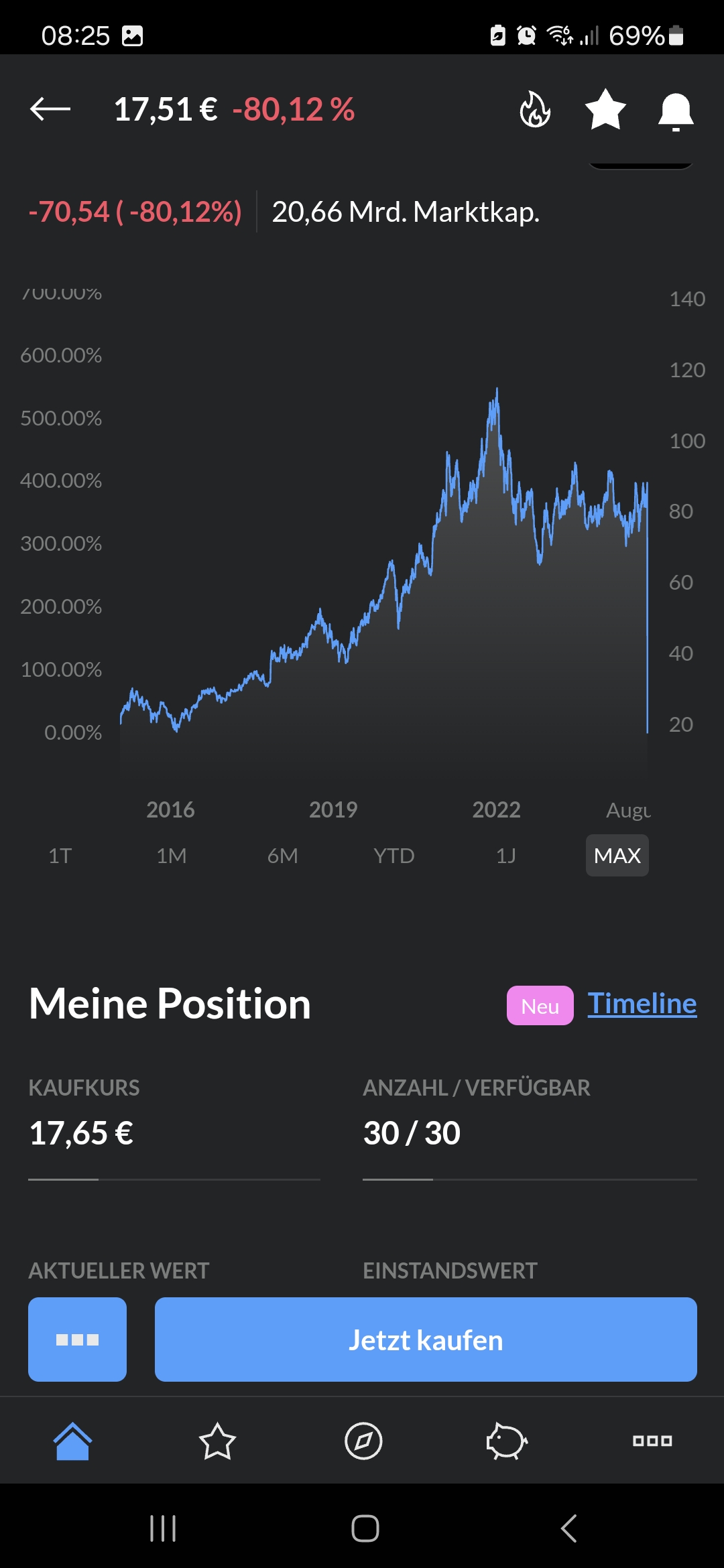Switch chart to 6M range

(282, 856)
